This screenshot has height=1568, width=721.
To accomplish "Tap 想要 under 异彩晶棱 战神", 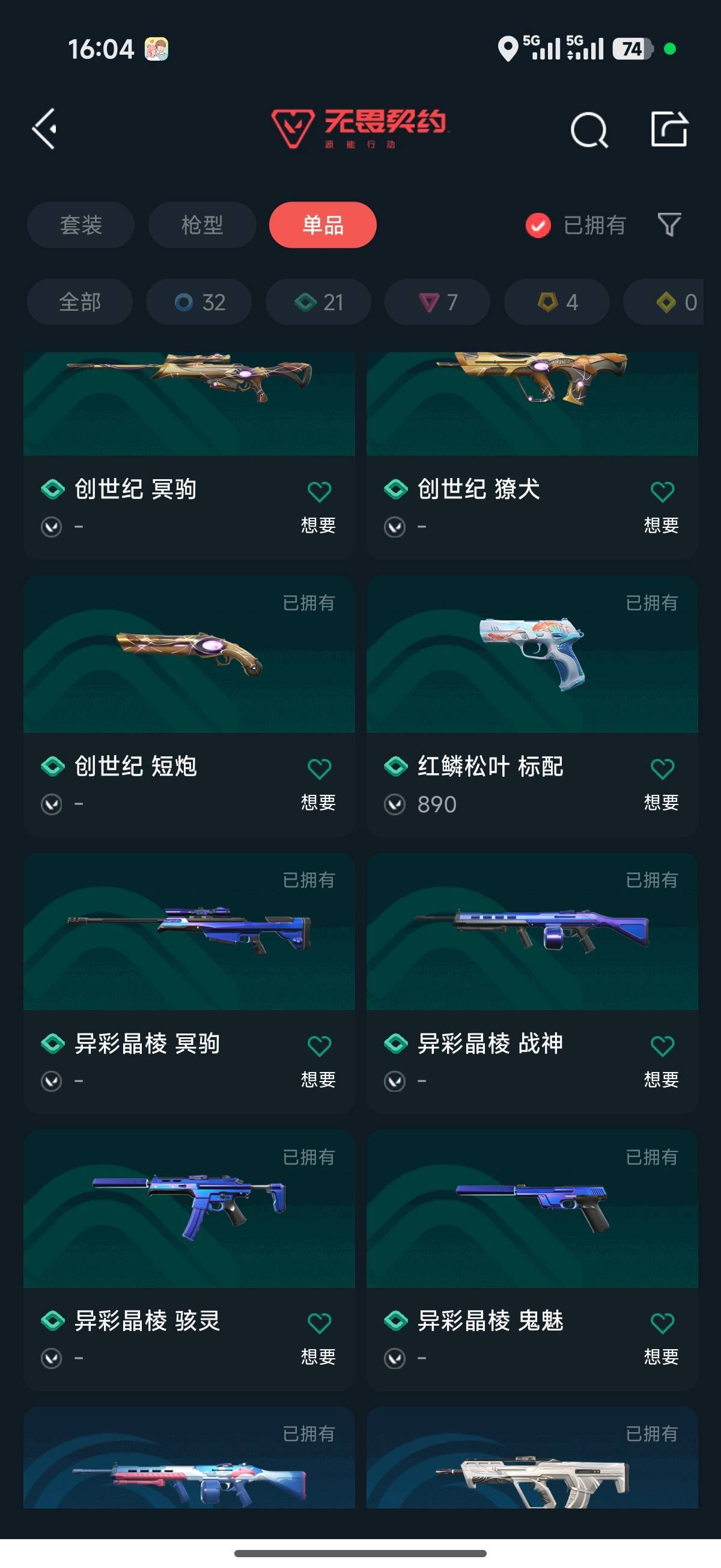I will coord(661,1080).
